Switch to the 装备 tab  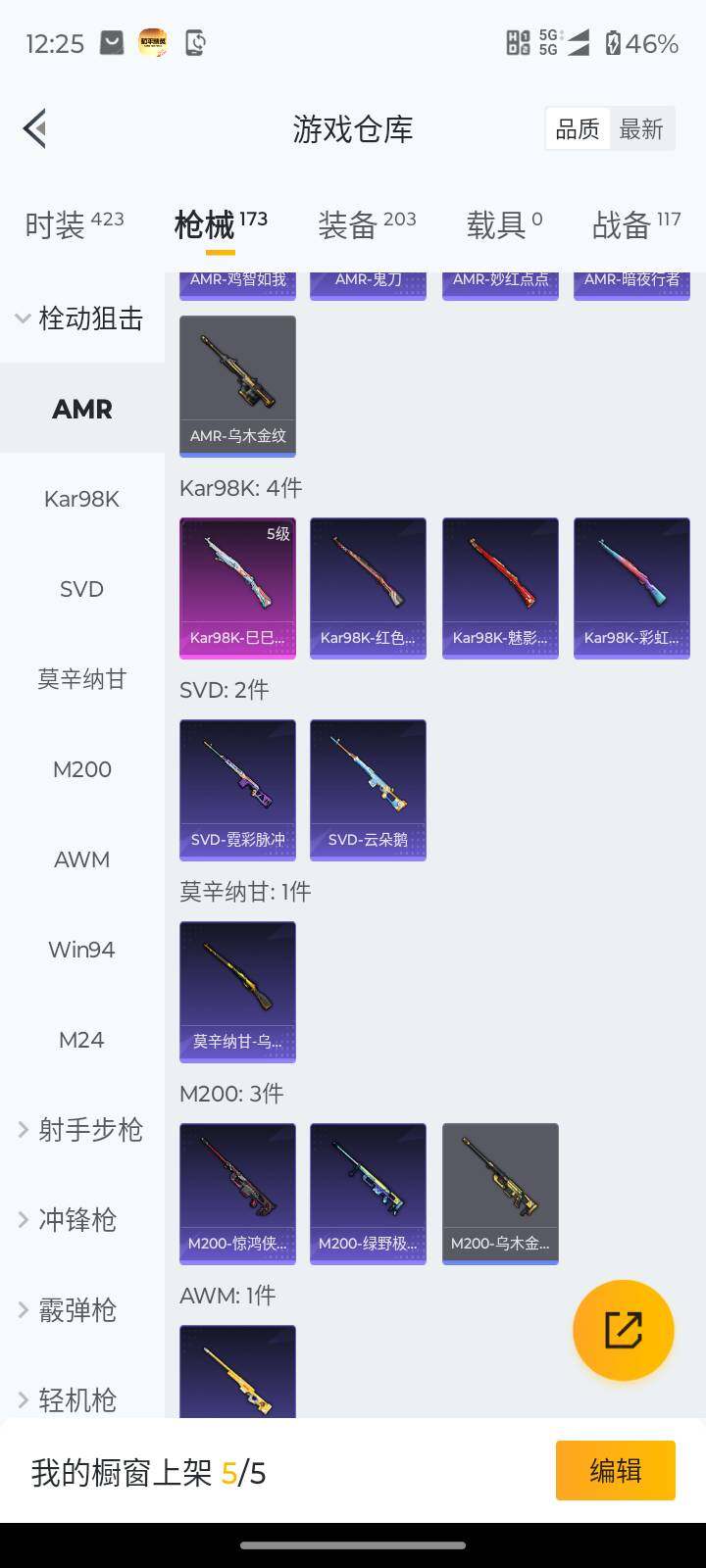(x=367, y=224)
